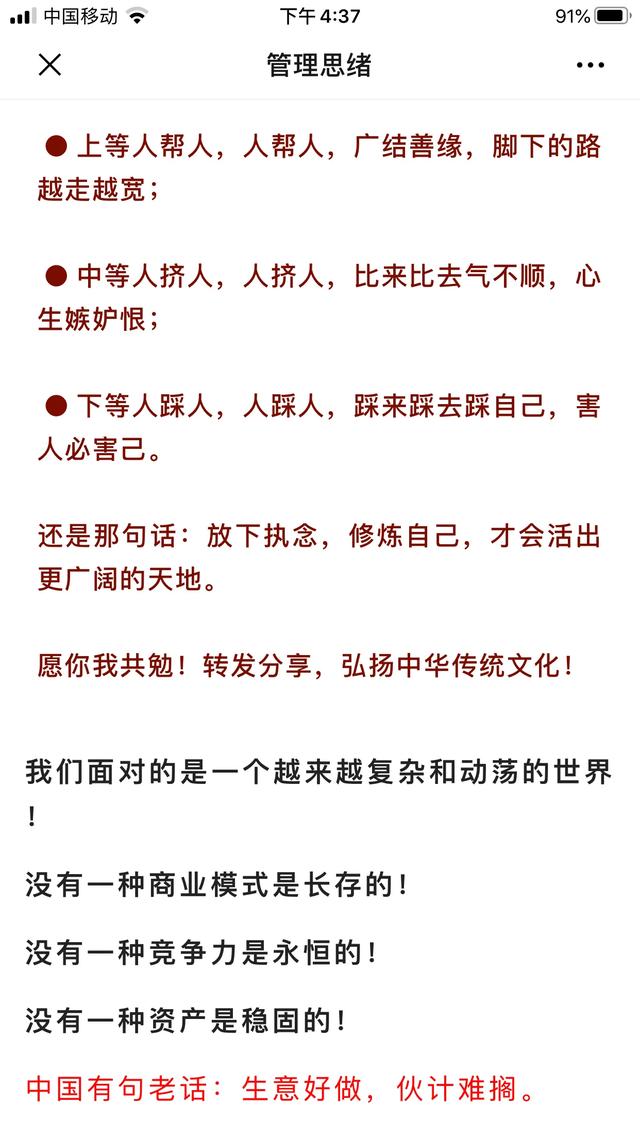
Task: Close the 管理思绪 article page
Action: [x=49, y=65]
